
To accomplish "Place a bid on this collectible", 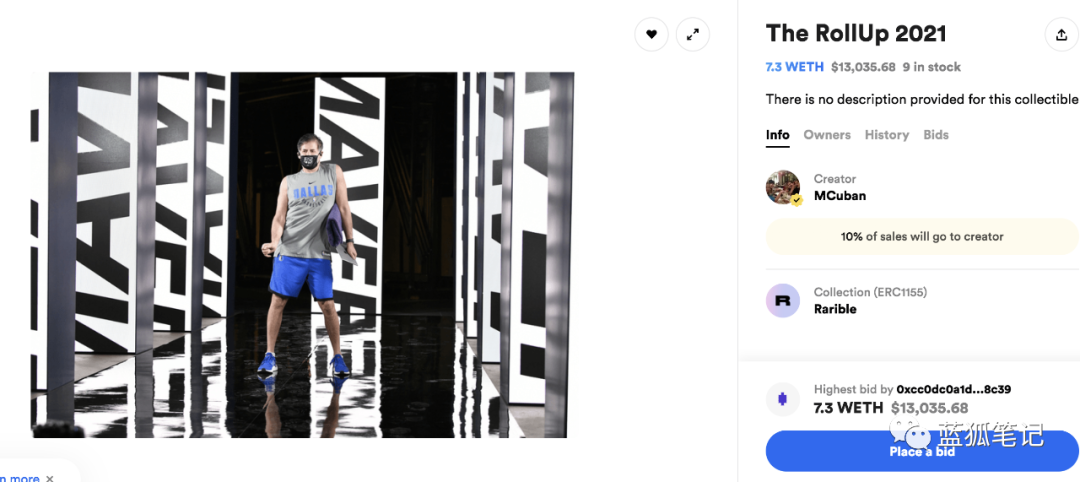I will [922, 451].
